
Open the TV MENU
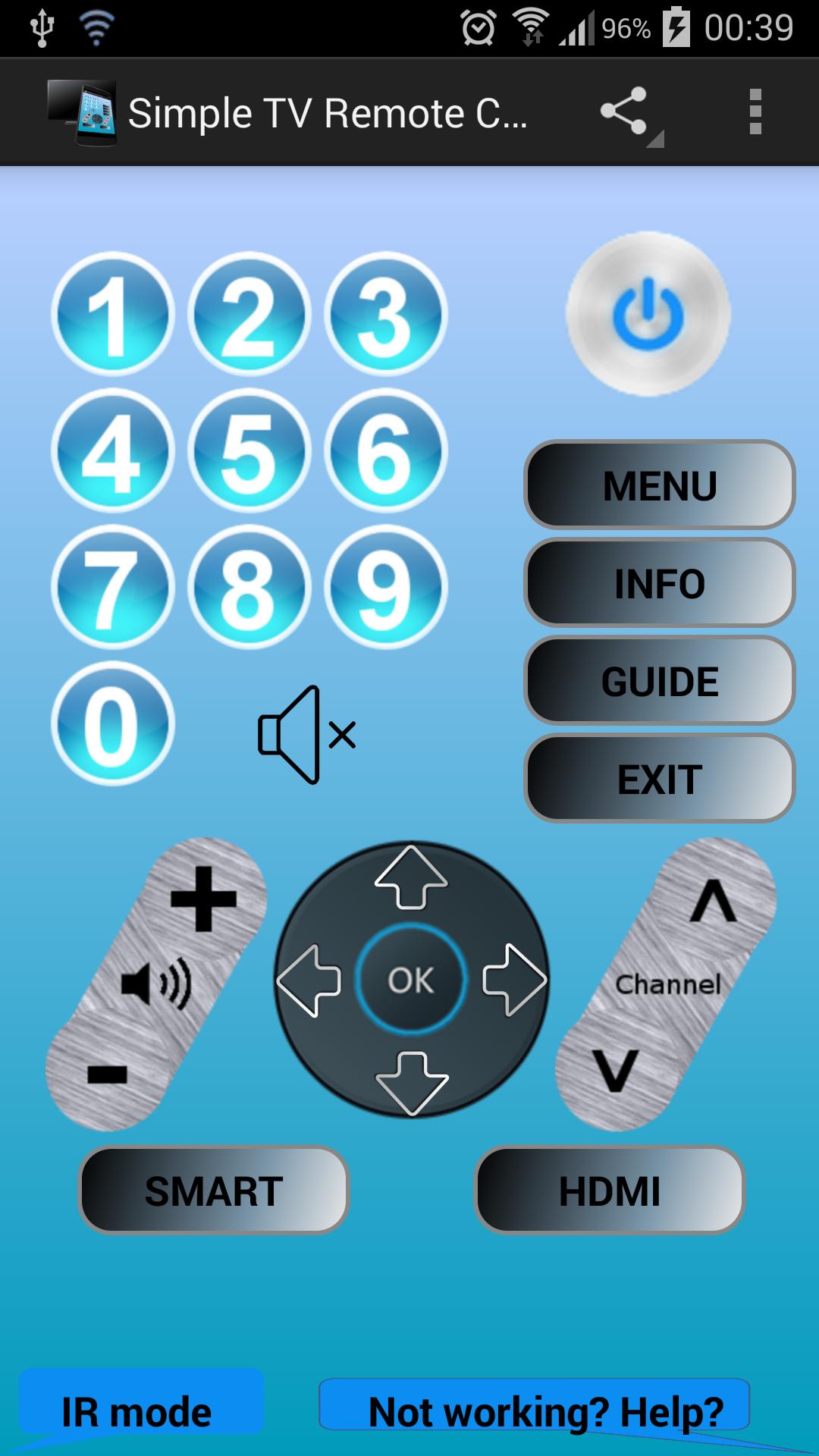tap(659, 485)
